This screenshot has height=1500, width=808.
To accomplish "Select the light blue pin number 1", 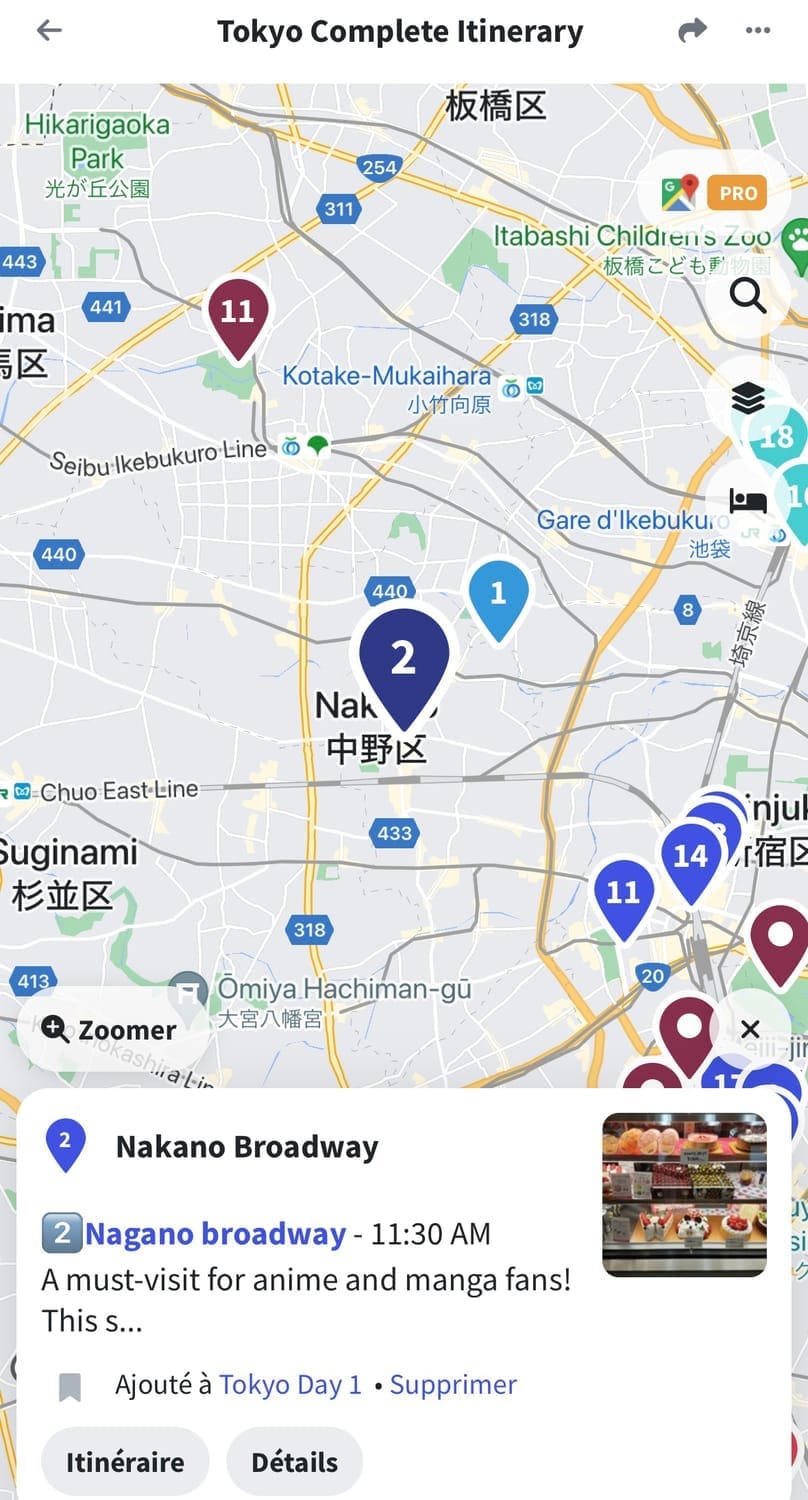I will point(498,597).
